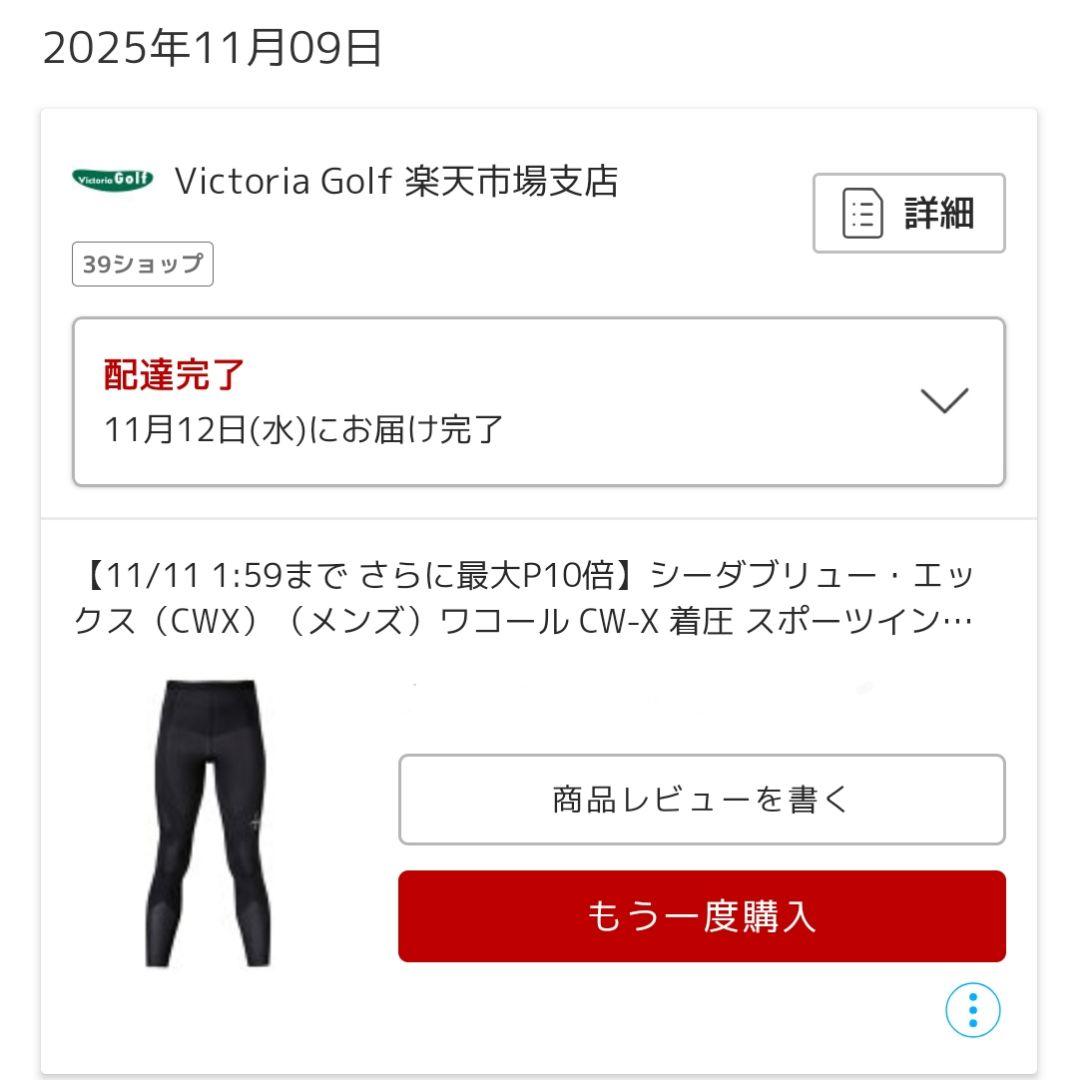Tap 商品レビューを書く to write a review
This screenshot has height=1080, width=1077.
(x=701, y=799)
